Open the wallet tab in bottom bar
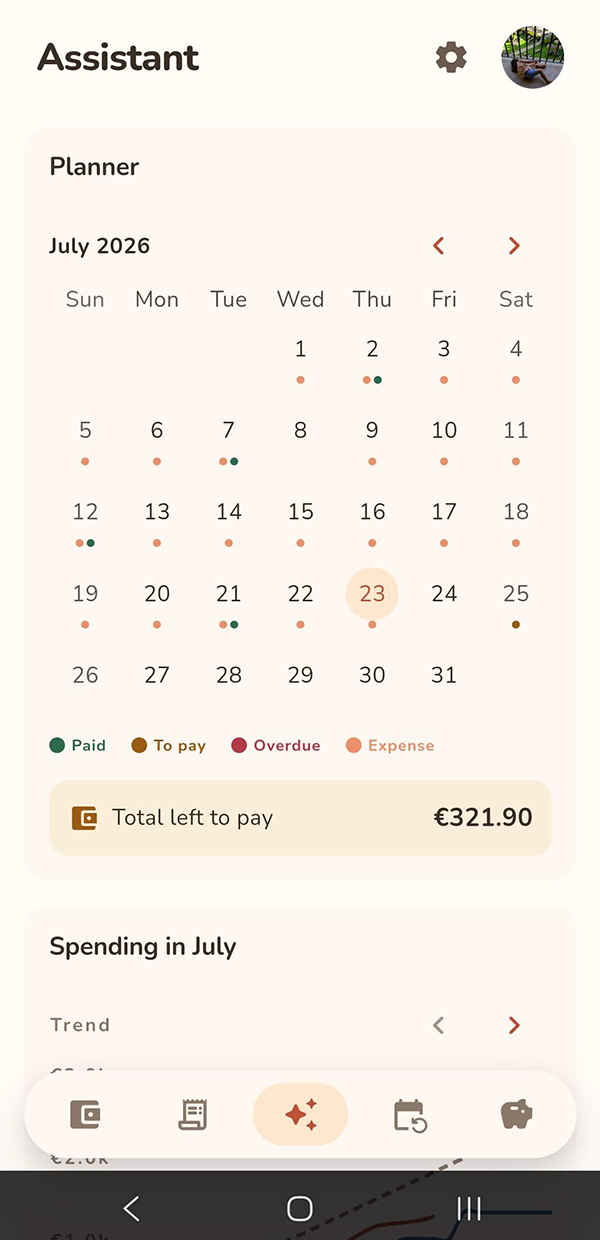Screen dimensions: 600x1240 coord(85,1114)
